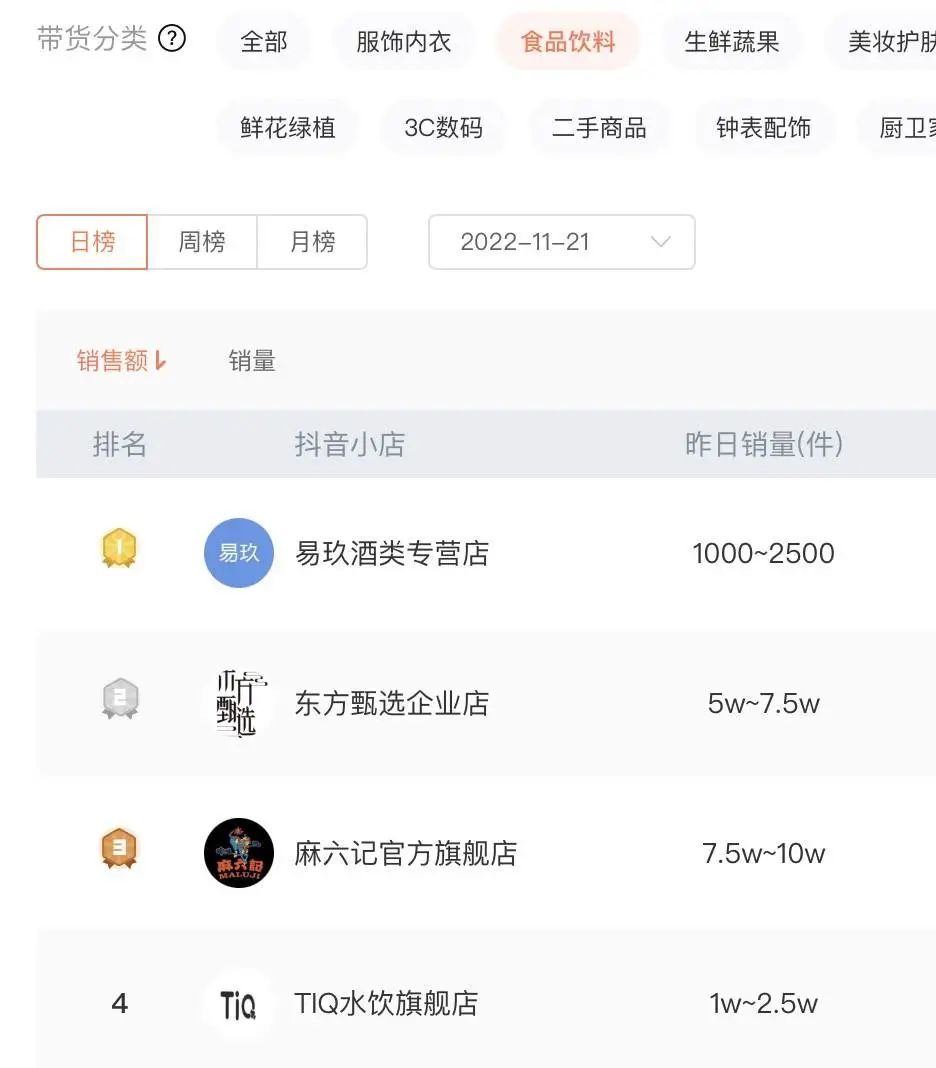936x1068 pixels.
Task: Select the 全部 category chip
Action: tap(264, 42)
